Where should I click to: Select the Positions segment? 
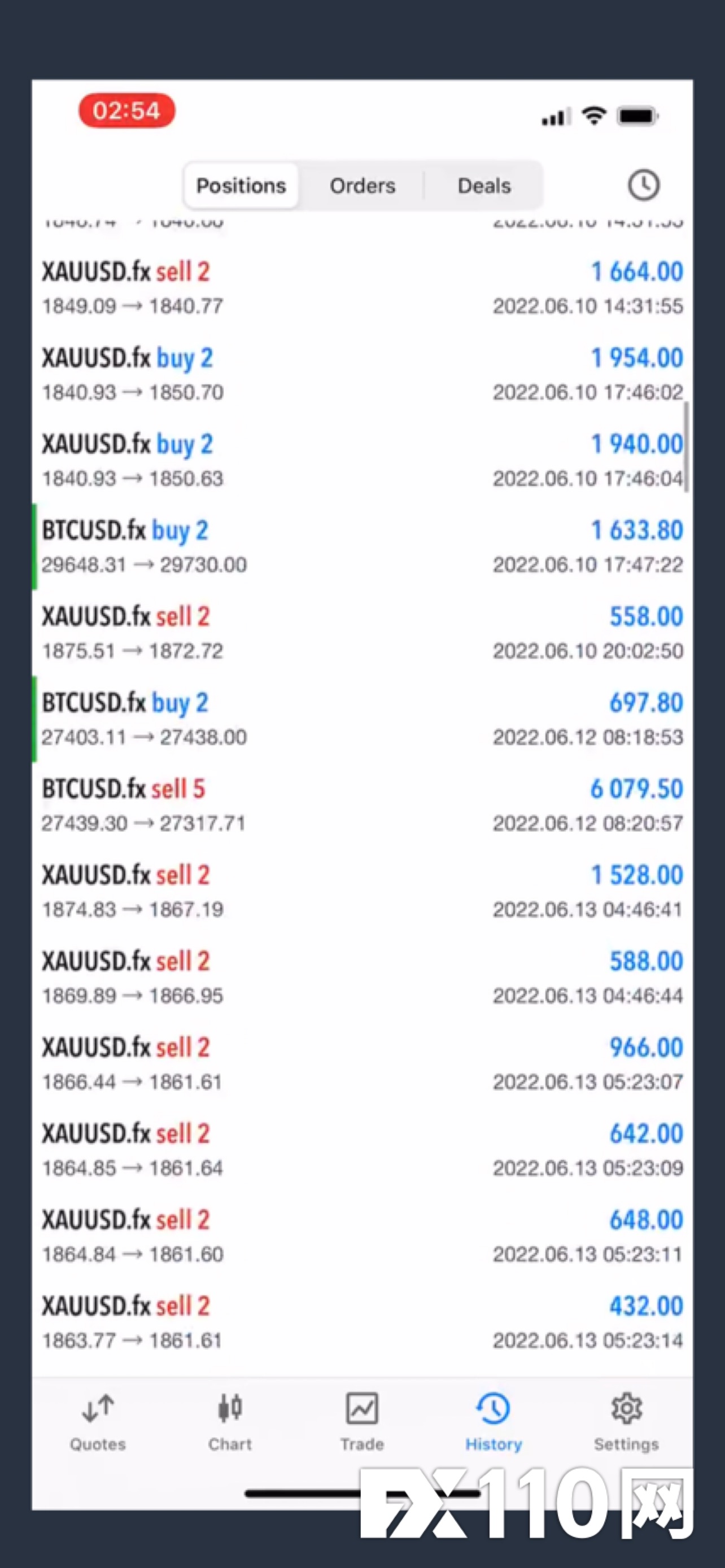click(x=241, y=186)
